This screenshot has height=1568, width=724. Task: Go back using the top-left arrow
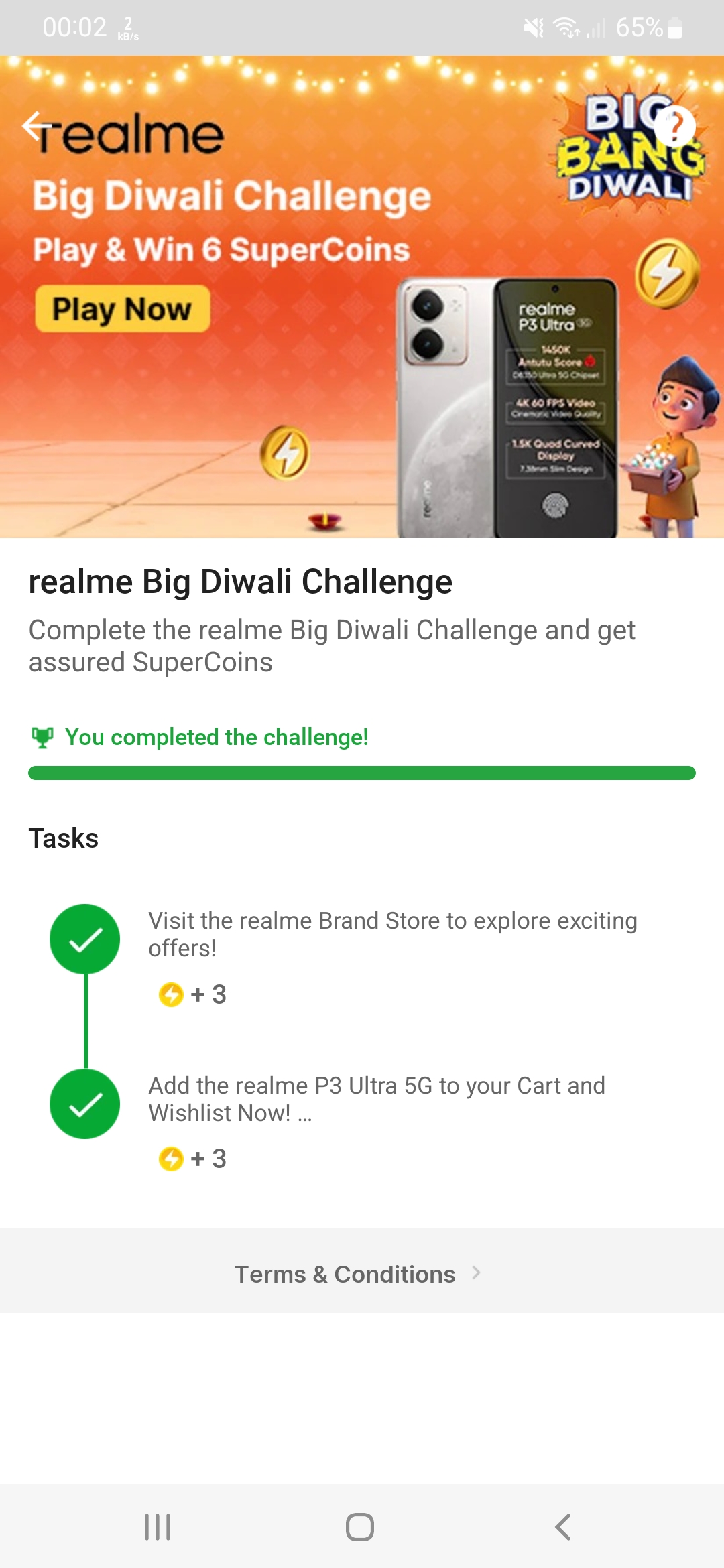(x=36, y=125)
